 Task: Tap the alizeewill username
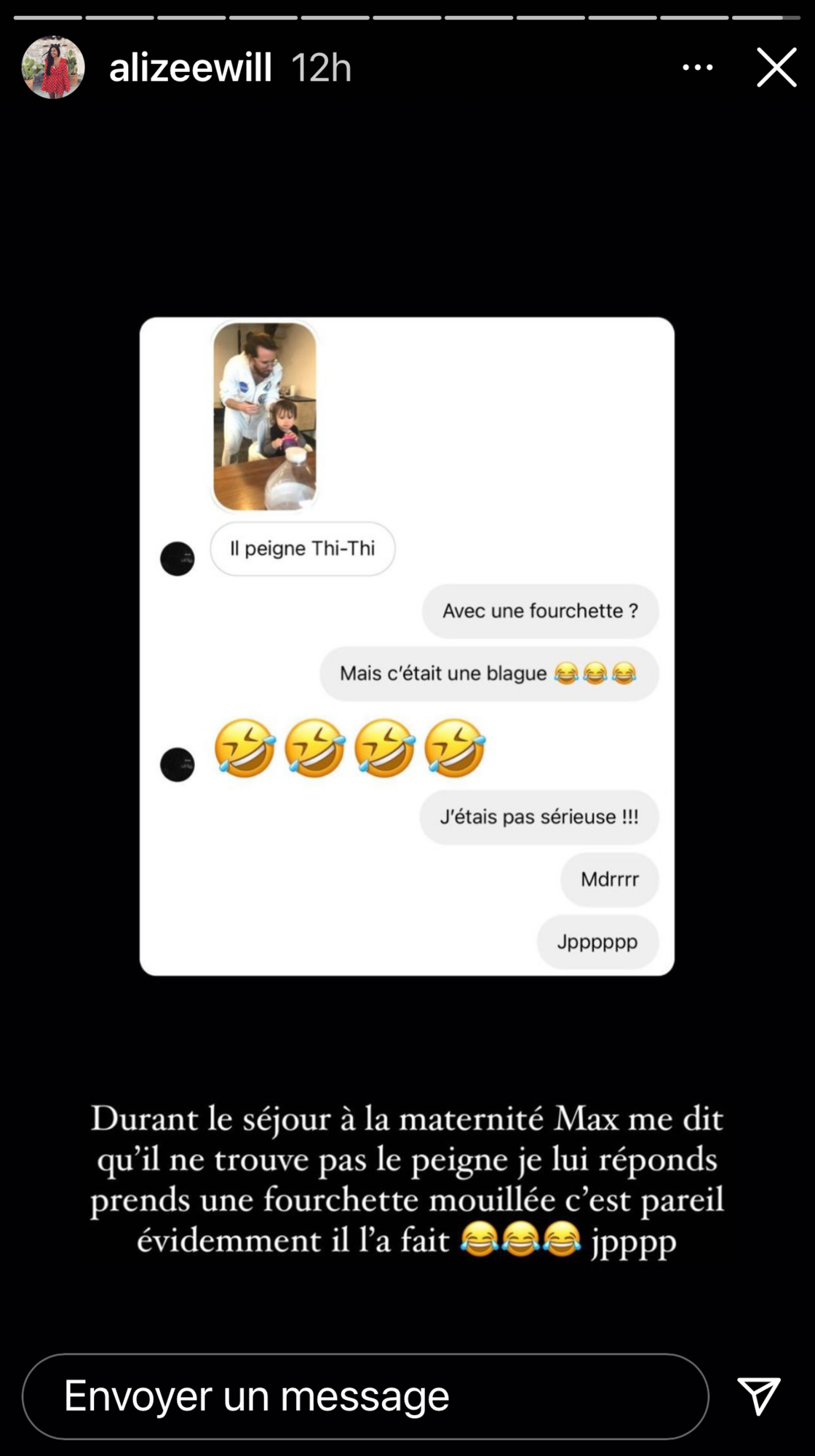191,67
